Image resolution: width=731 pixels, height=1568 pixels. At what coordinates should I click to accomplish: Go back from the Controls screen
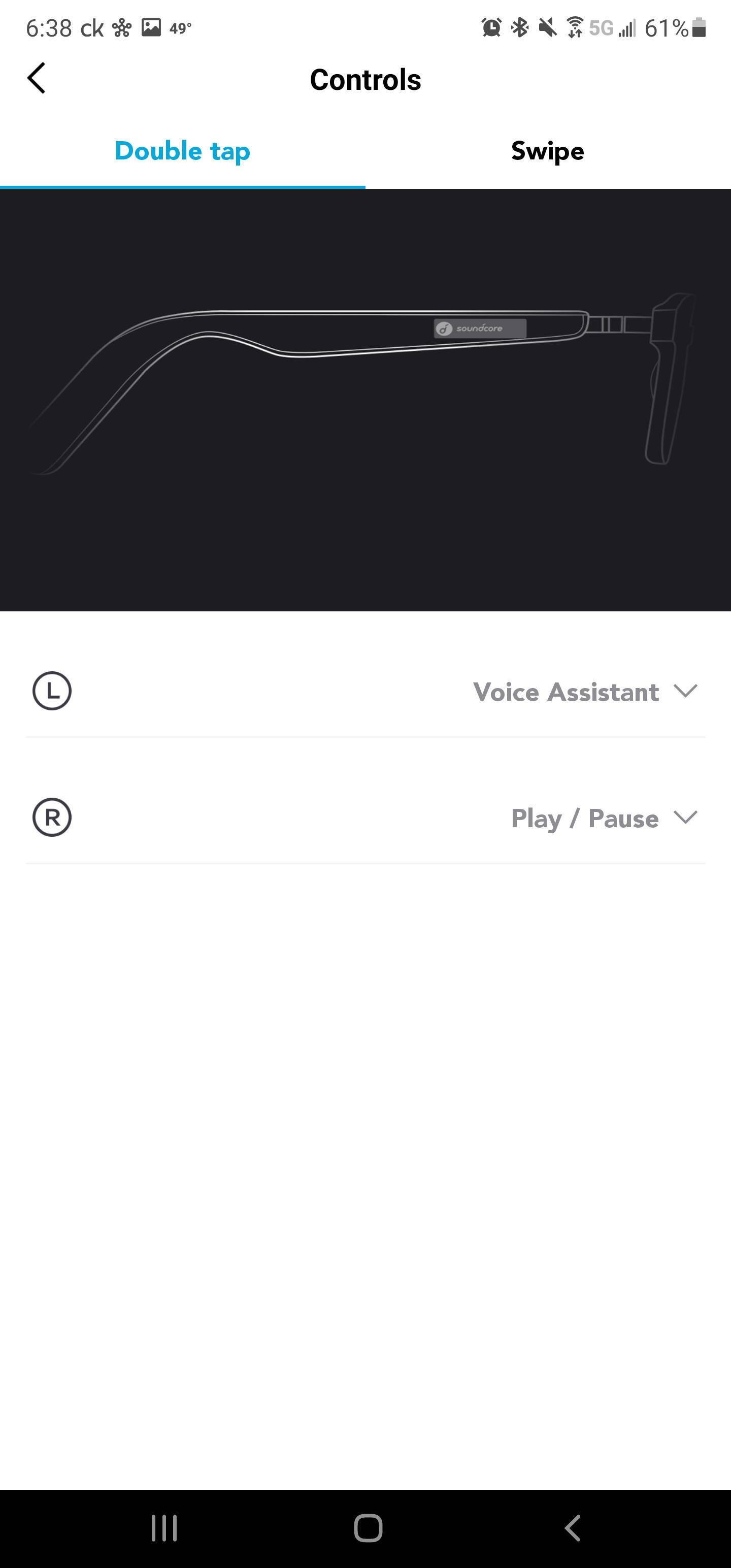[37, 79]
